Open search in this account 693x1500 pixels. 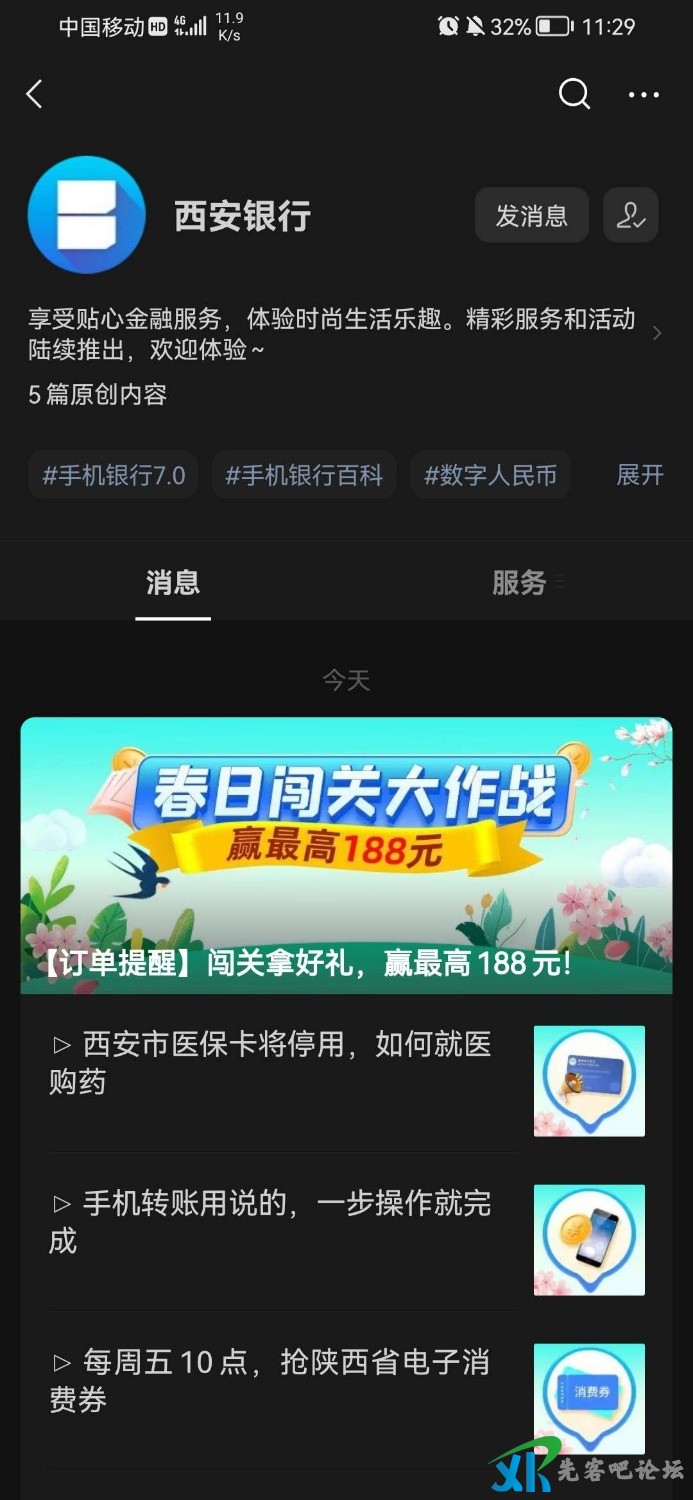[574, 95]
